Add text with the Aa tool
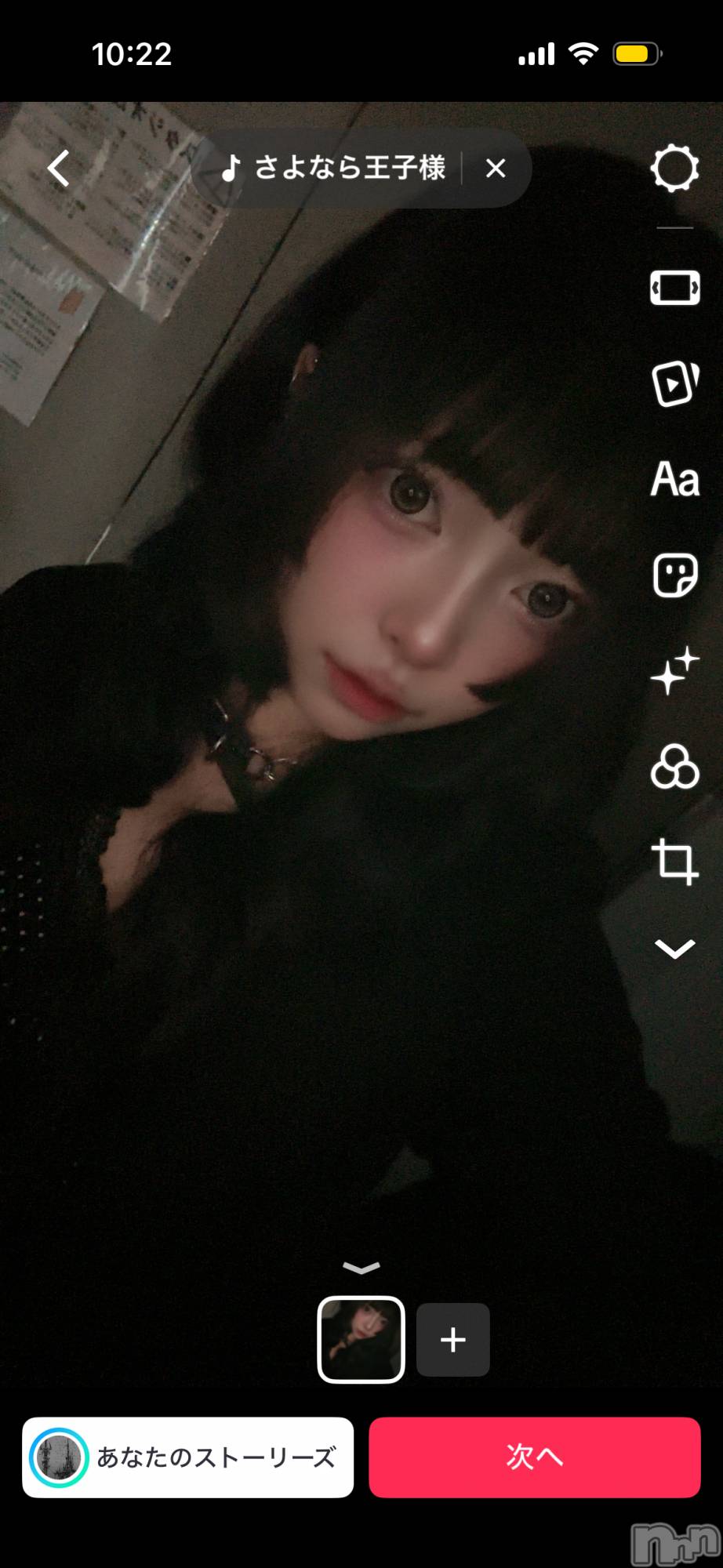723x1568 pixels. coord(674,479)
